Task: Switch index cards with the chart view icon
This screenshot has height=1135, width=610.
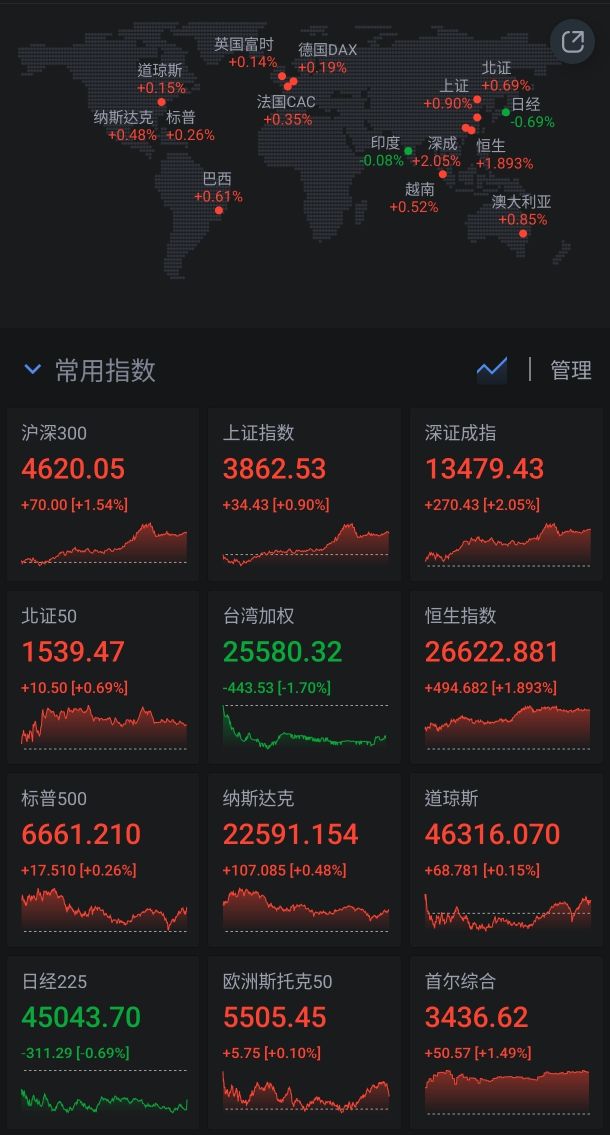Action: pyautogui.click(x=491, y=370)
